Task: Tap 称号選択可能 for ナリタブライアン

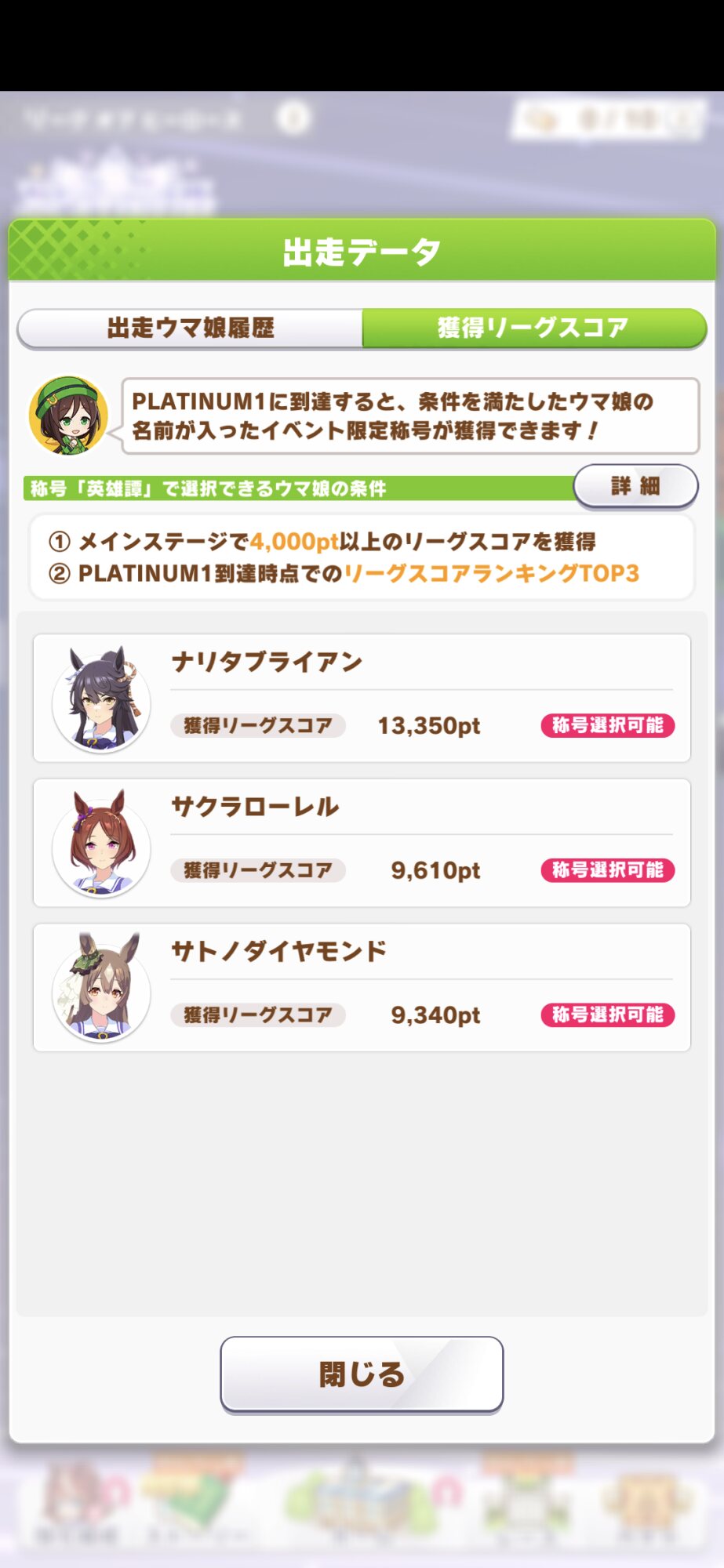Action: [x=608, y=725]
